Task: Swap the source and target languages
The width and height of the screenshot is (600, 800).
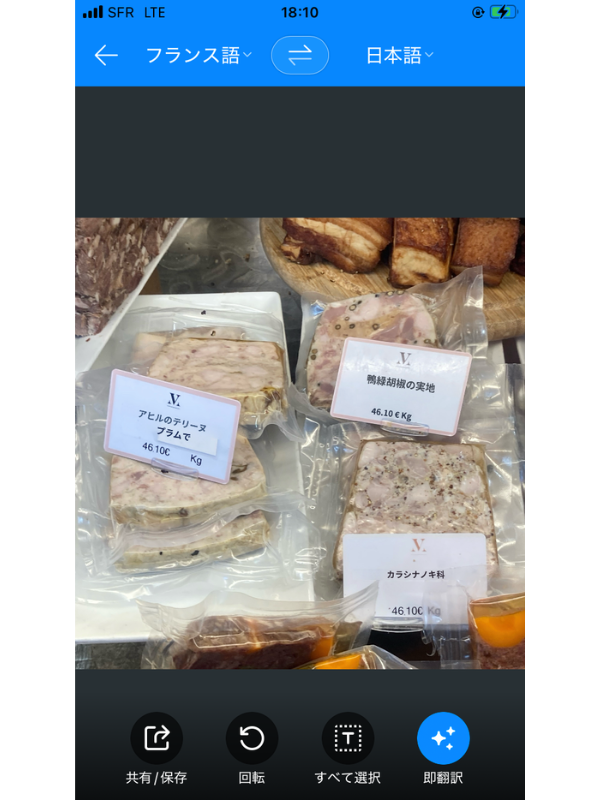Action: [300, 55]
